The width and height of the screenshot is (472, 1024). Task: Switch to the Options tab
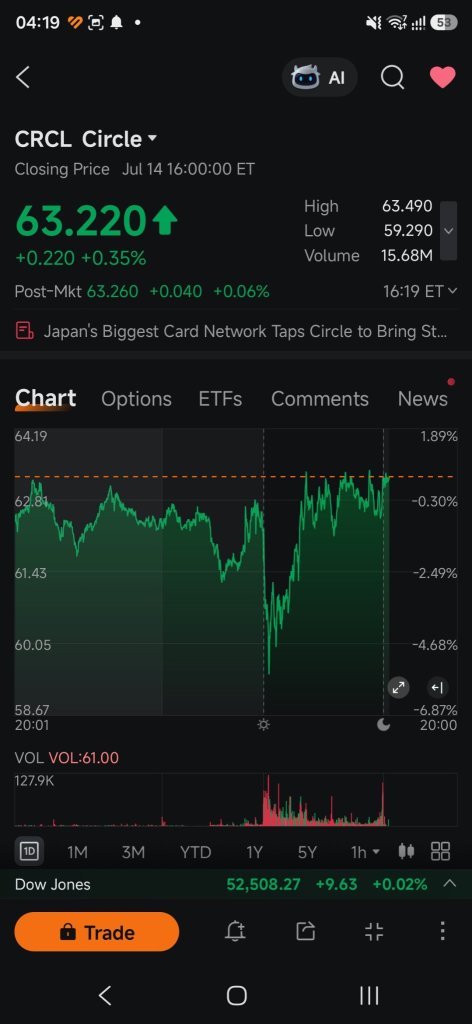tap(136, 399)
